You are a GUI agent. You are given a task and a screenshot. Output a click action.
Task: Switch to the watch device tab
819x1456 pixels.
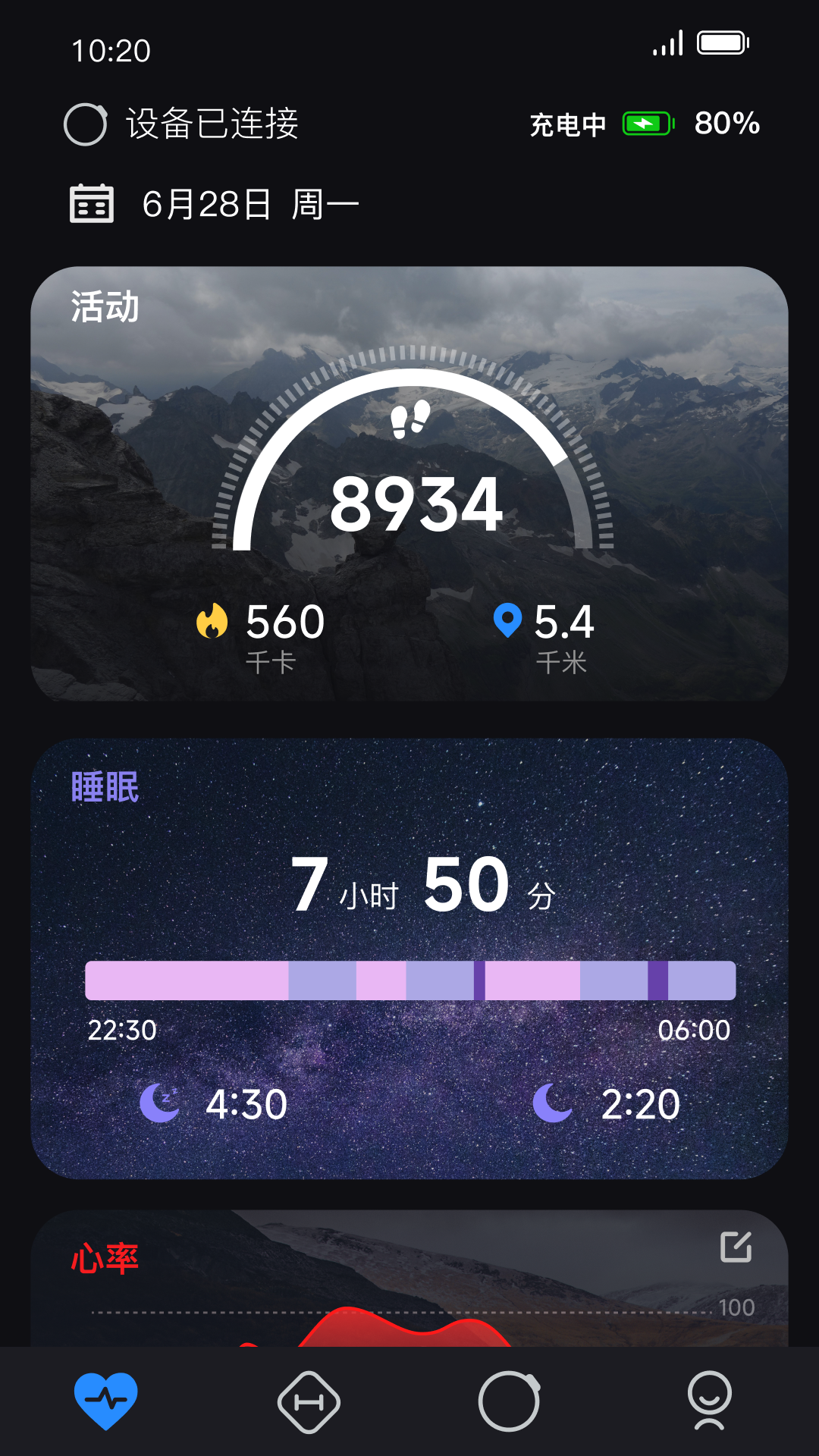[x=510, y=1401]
